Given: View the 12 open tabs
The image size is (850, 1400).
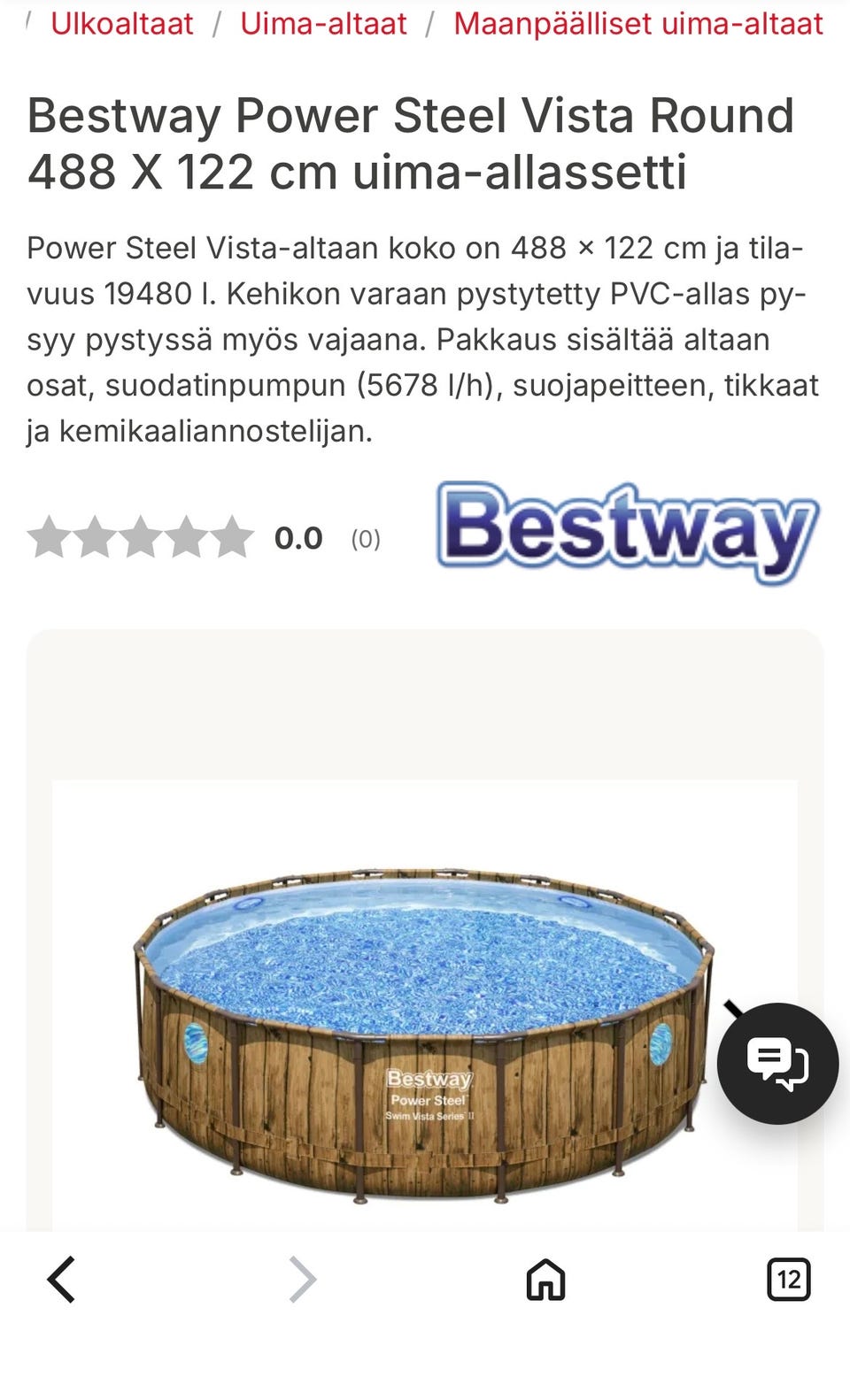Looking at the screenshot, I should pos(788,1280).
